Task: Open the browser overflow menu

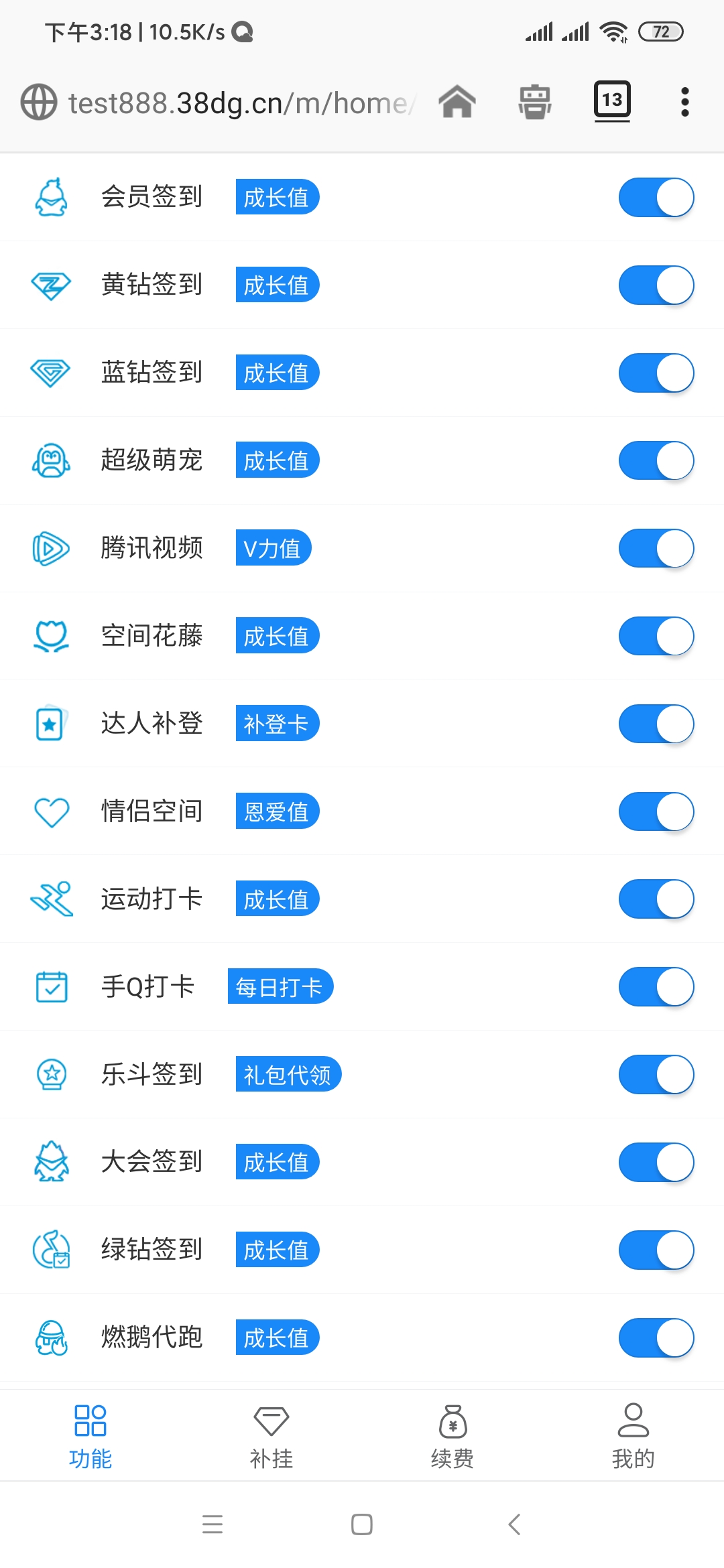Action: pos(684,102)
